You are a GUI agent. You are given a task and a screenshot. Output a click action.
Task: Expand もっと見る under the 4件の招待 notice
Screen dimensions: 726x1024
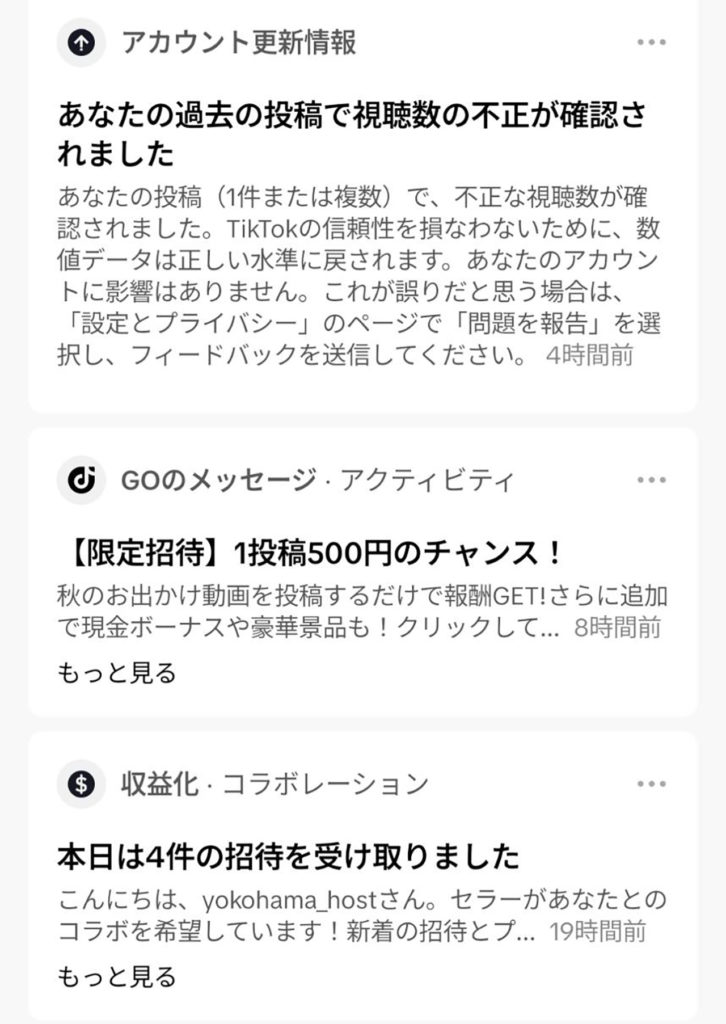(x=117, y=976)
